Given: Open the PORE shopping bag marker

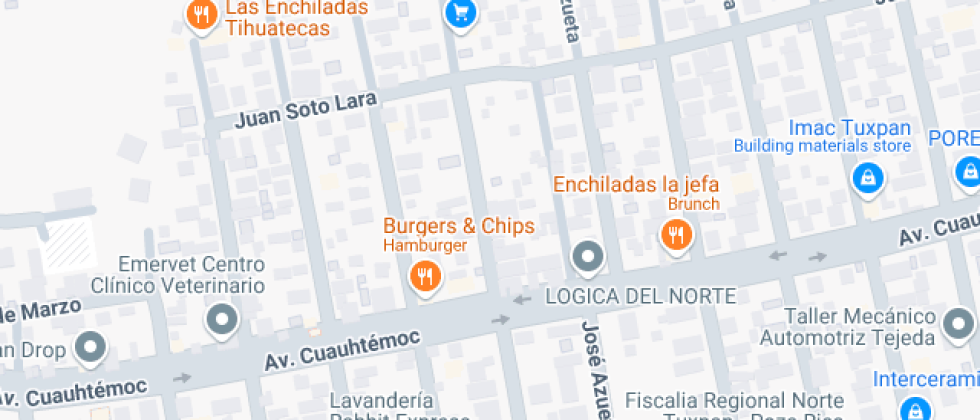Looking at the screenshot, I should [967, 172].
